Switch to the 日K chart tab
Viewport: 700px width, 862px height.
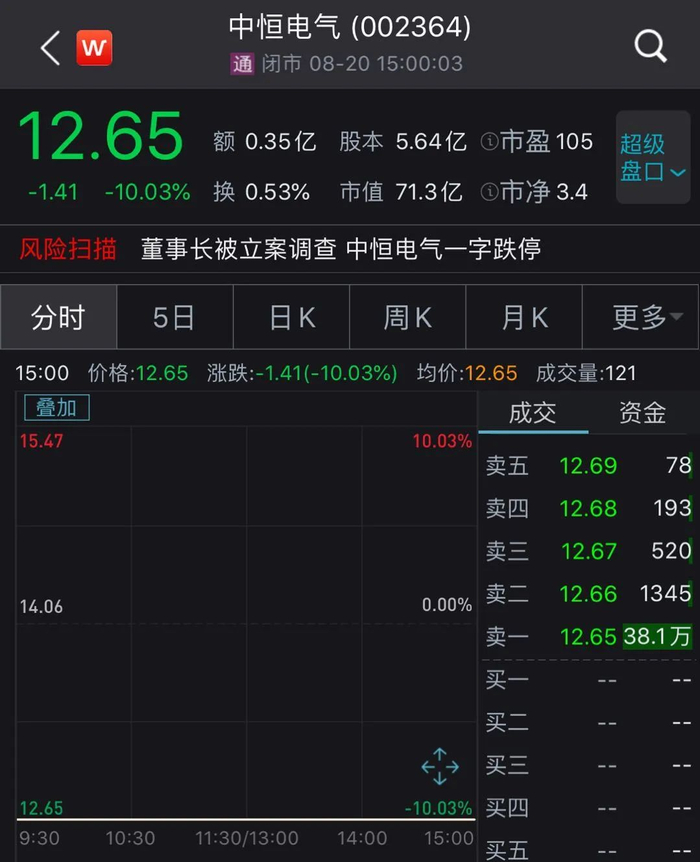[x=291, y=317]
